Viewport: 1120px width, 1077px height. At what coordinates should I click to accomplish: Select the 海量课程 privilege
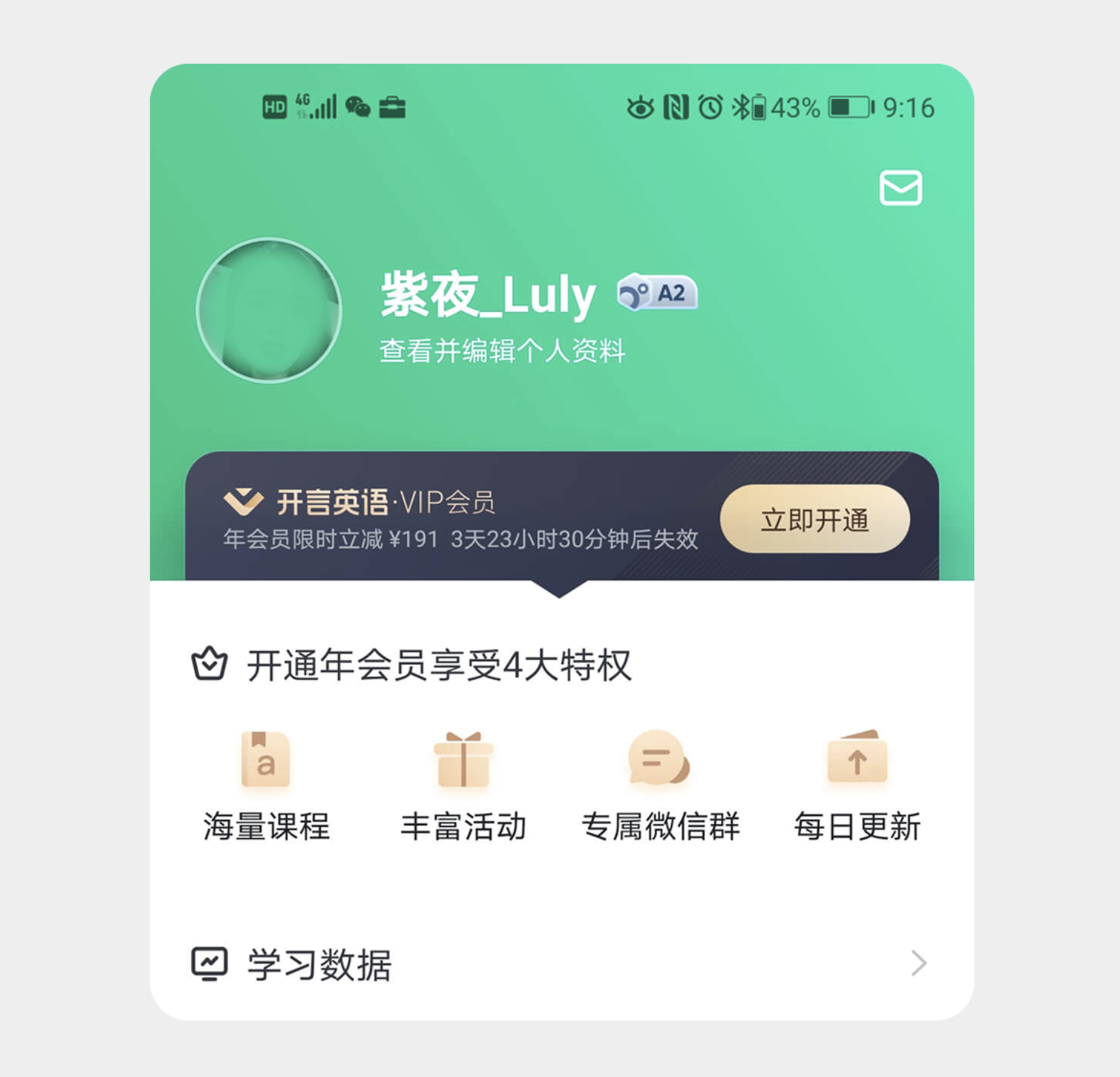click(x=266, y=785)
